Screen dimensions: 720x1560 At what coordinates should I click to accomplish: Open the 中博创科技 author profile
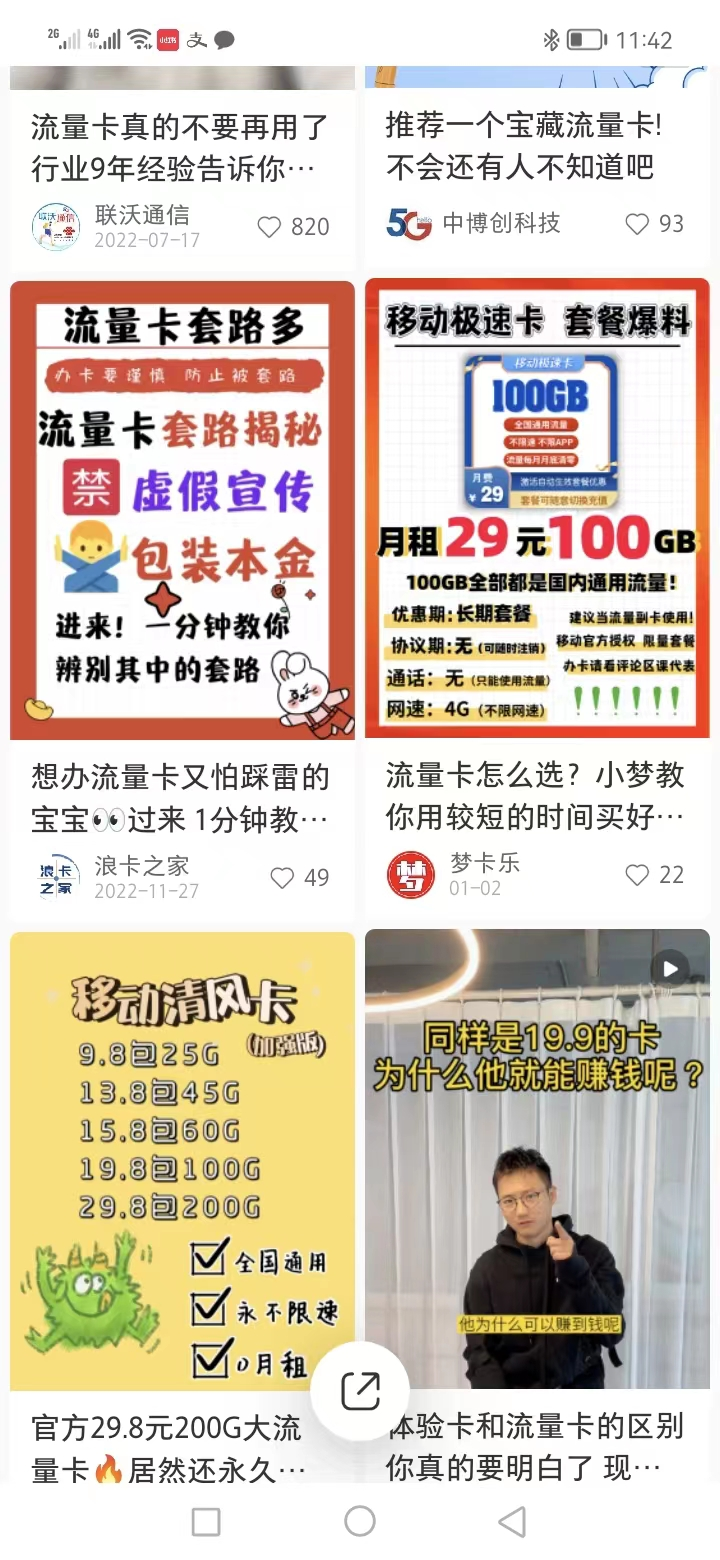pyautogui.click(x=409, y=224)
